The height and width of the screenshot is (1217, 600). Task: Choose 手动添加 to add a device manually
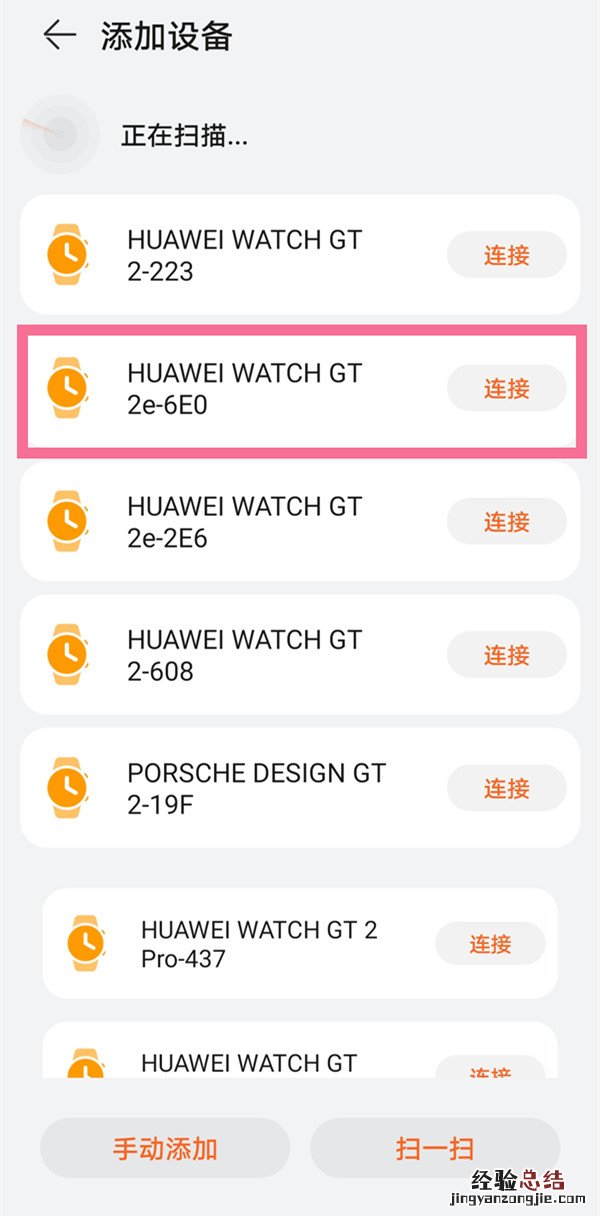[x=165, y=1149]
